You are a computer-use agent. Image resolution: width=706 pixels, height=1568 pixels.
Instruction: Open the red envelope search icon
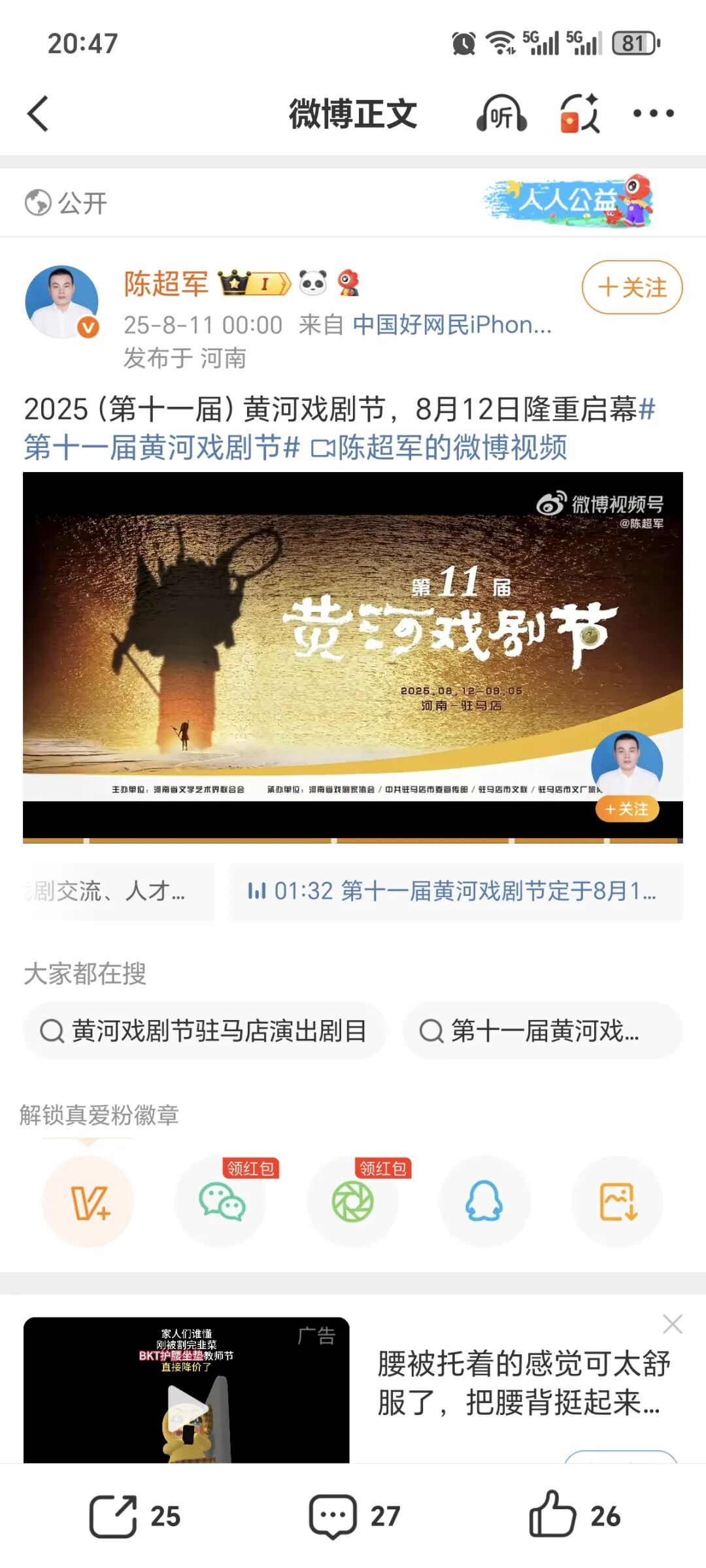click(x=580, y=114)
